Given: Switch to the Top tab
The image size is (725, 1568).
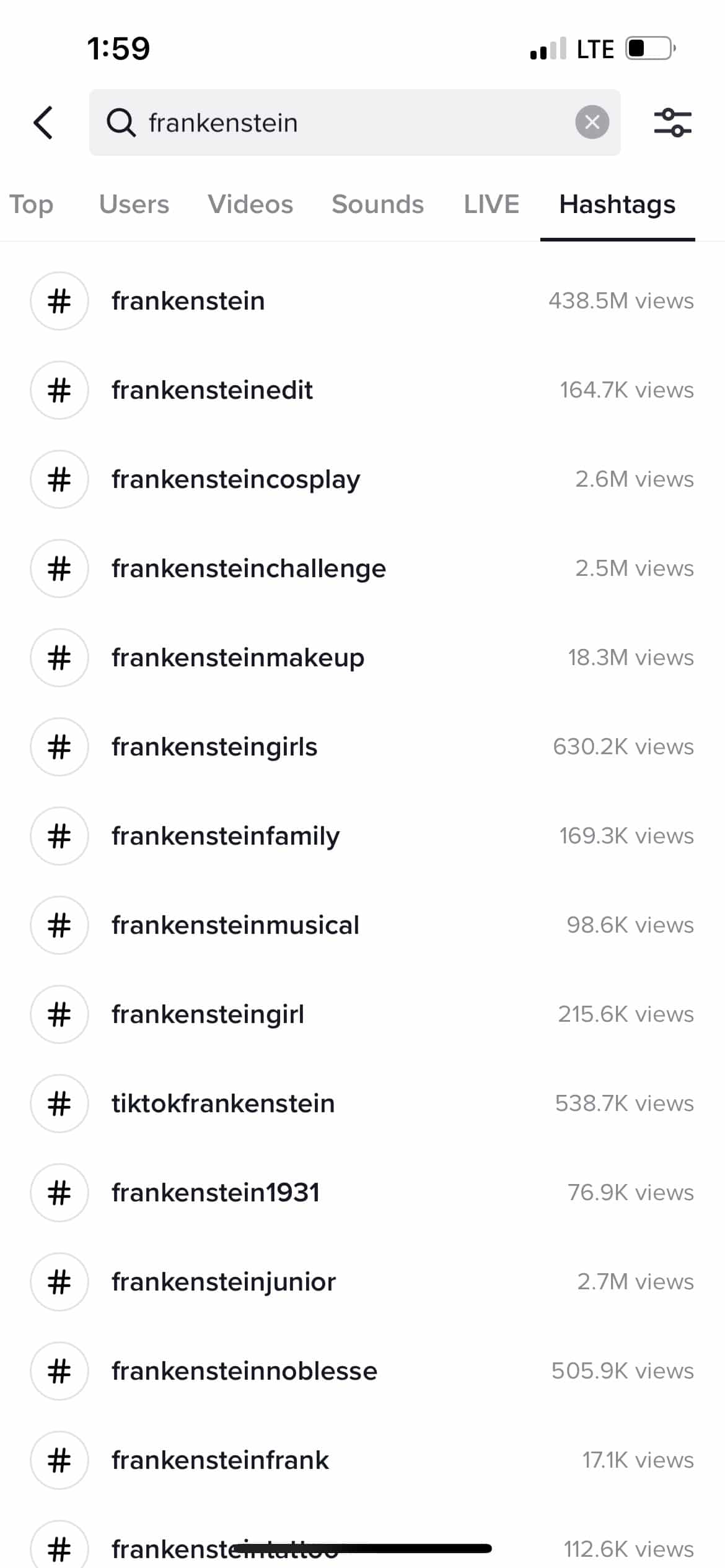Looking at the screenshot, I should pyautogui.click(x=32, y=204).
